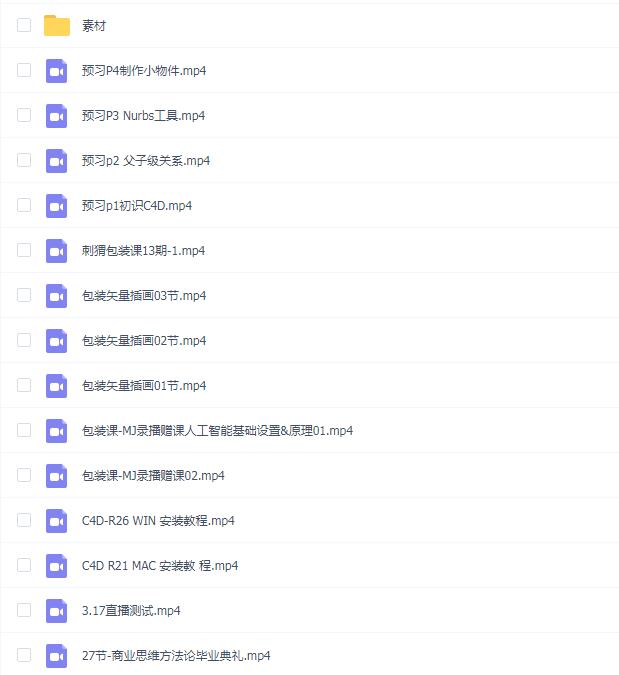Image resolution: width=619 pixels, height=675 pixels.
Task: Open the 素材 folder
Action: [94, 25]
